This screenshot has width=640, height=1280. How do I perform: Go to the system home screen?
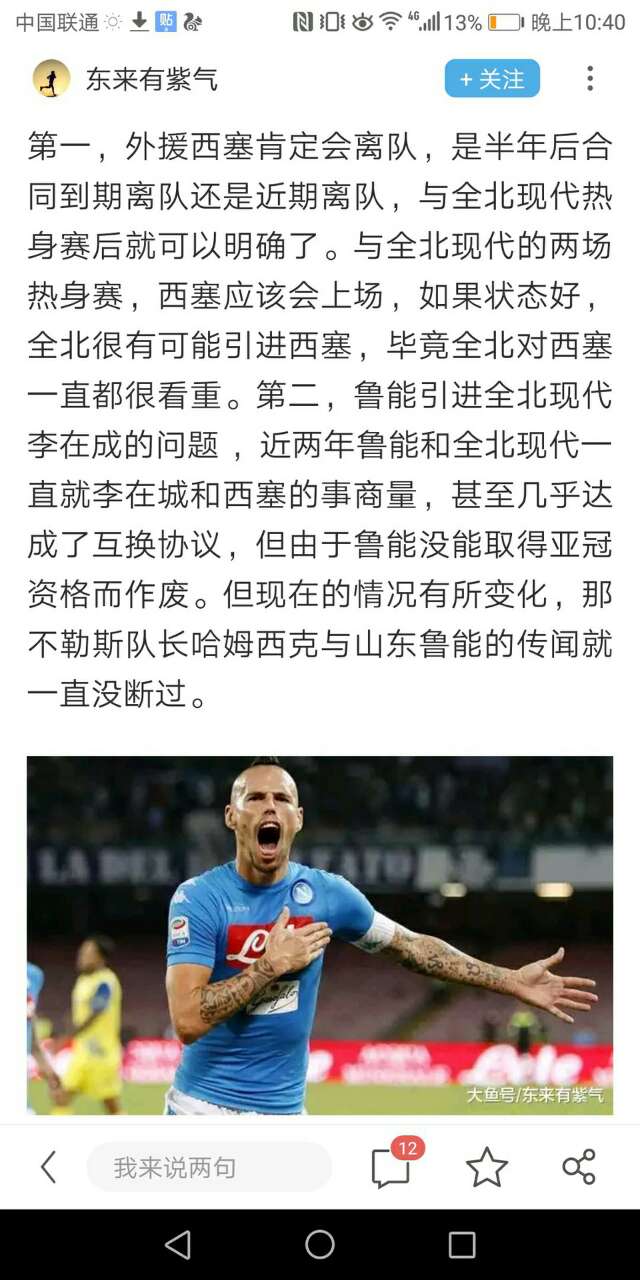320,1244
